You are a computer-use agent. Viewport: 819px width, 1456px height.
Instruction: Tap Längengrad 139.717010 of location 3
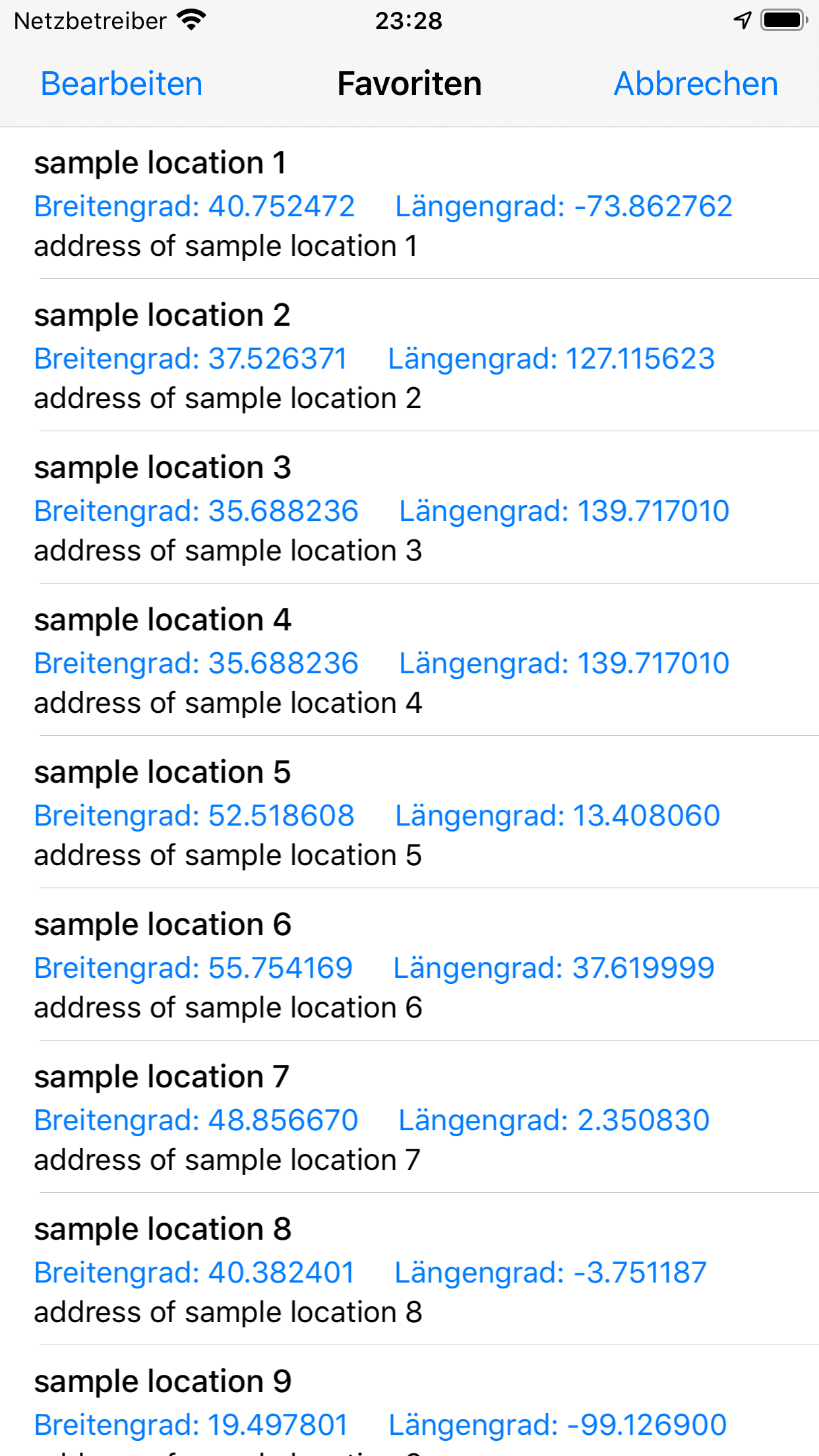click(565, 510)
